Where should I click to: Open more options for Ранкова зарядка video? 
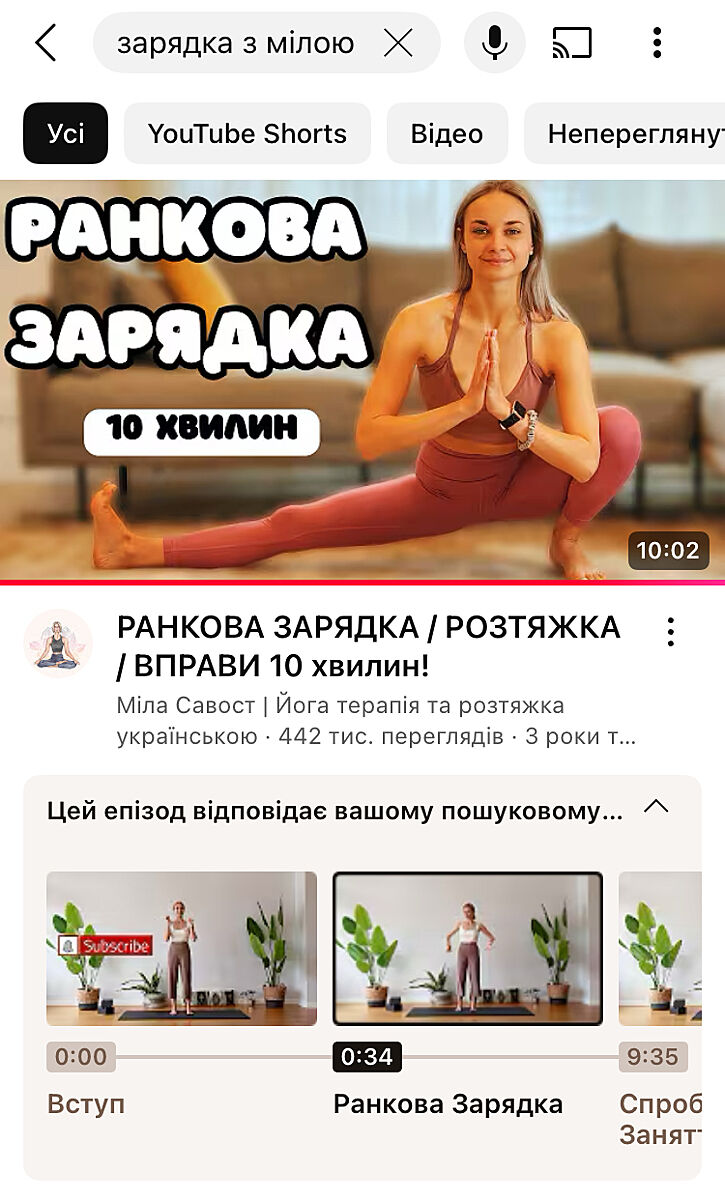670,631
